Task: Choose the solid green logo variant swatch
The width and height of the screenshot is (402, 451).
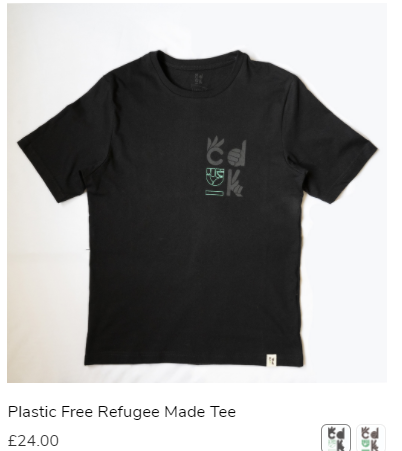Action: click(371, 438)
